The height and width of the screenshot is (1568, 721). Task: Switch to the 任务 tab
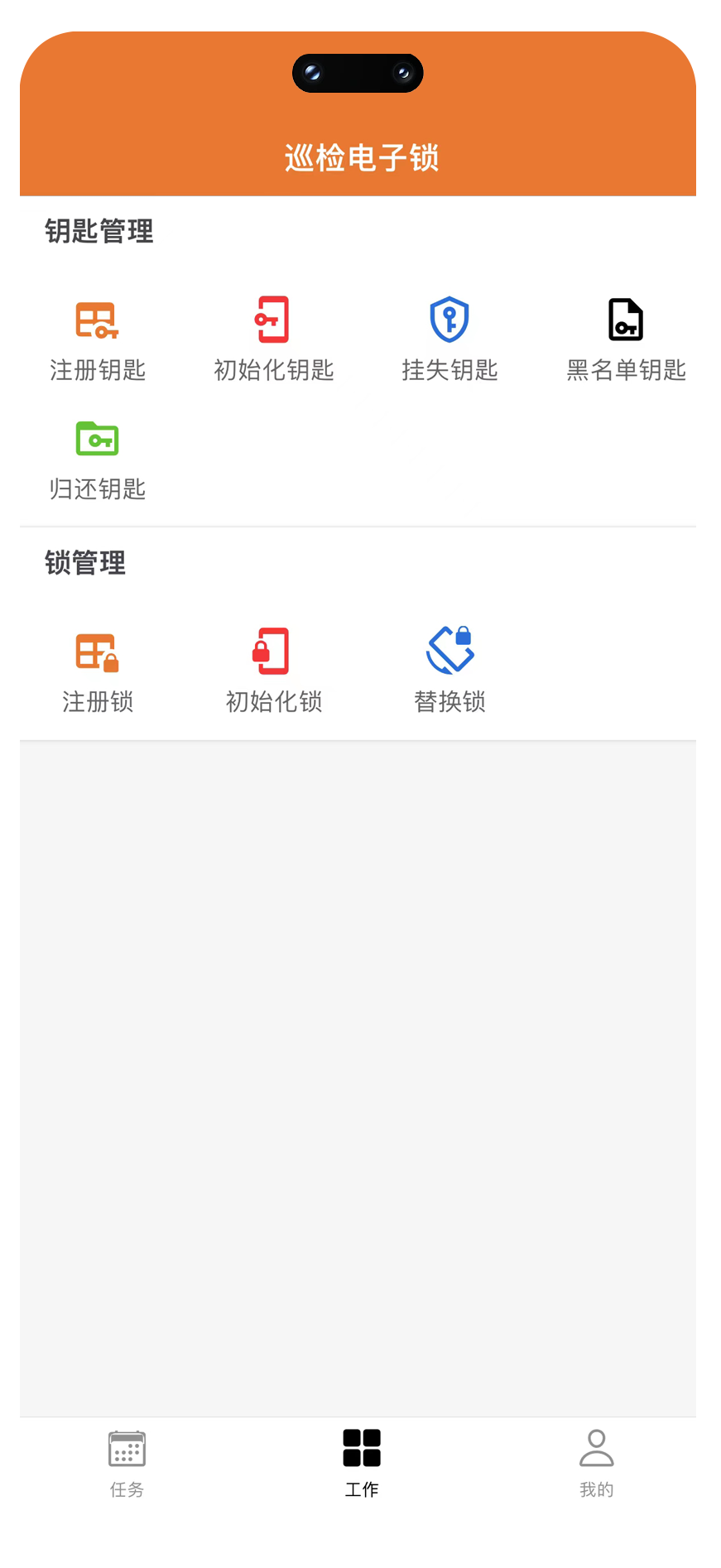(x=127, y=1463)
